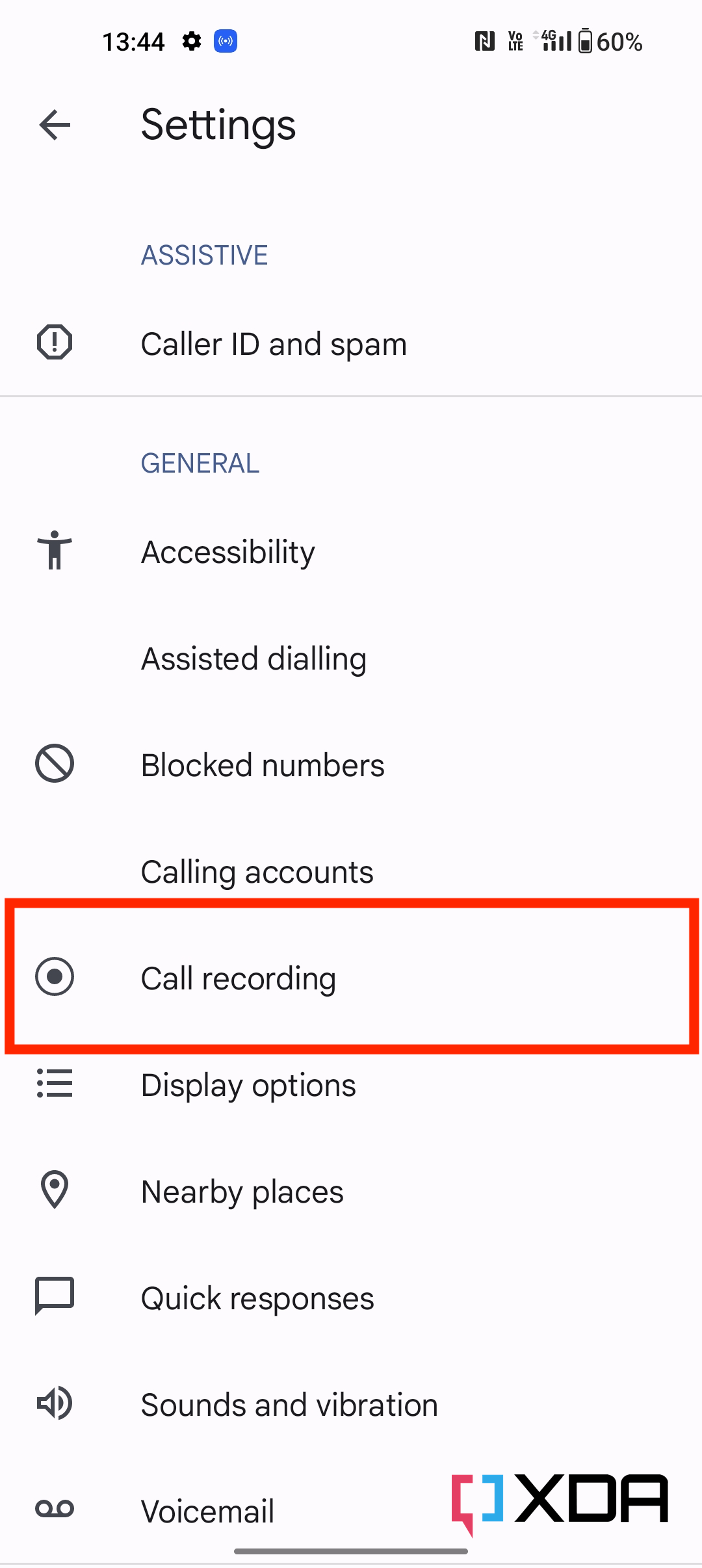Open Accessibility settings
Viewport: 702px width, 1568px height.
pos(227,552)
